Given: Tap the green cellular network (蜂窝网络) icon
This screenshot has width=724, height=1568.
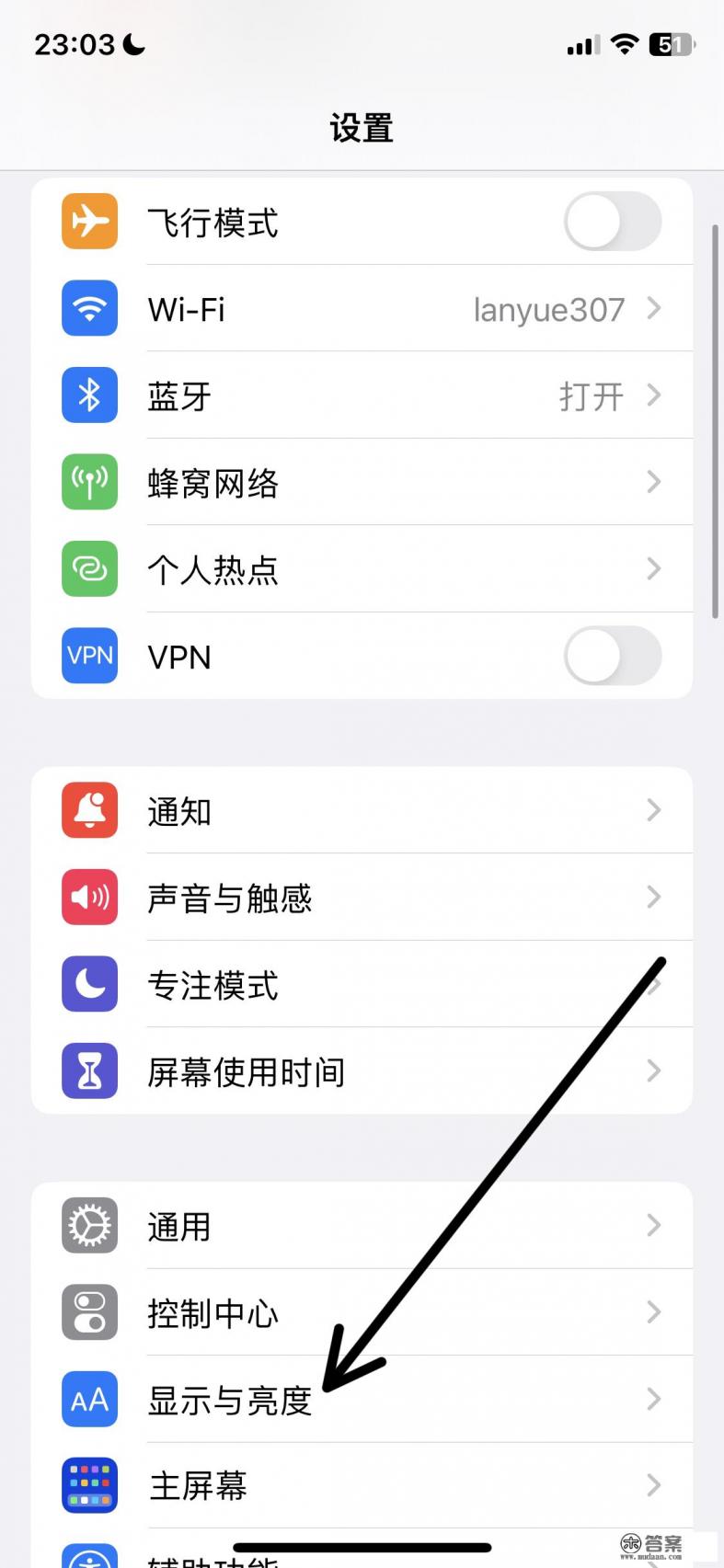Looking at the screenshot, I should [x=88, y=482].
